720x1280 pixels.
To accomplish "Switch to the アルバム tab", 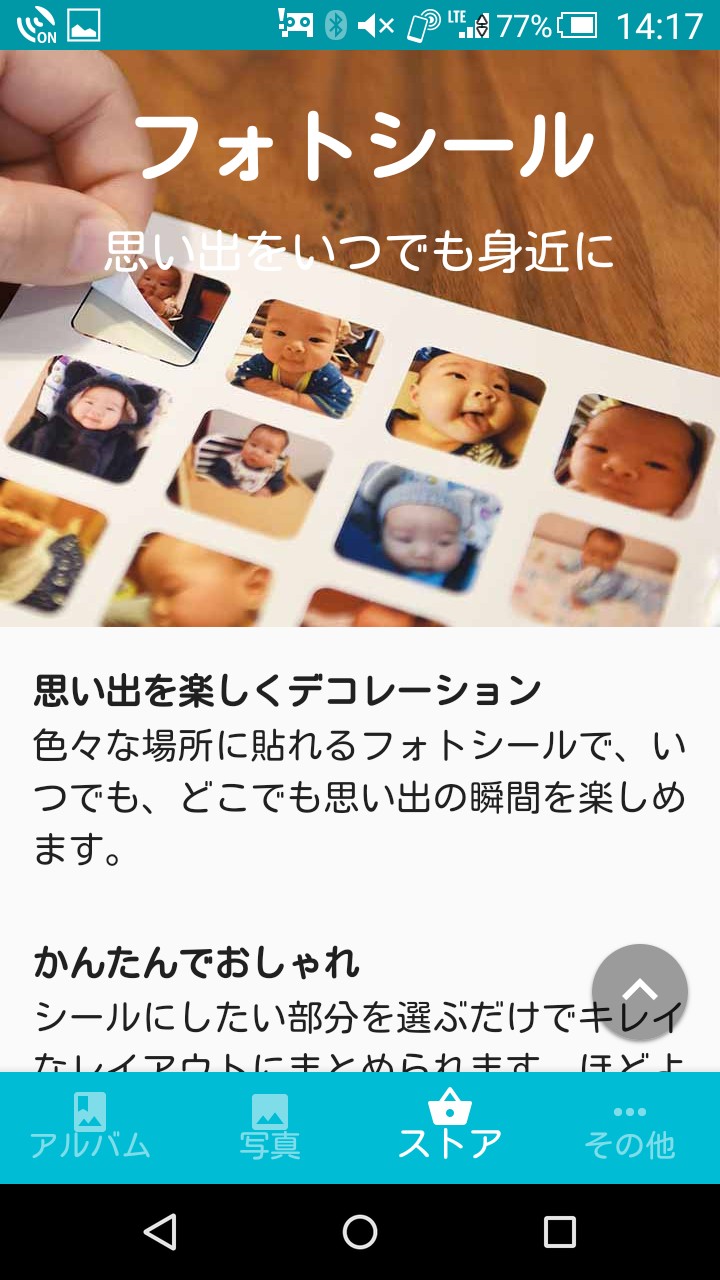I will click(90, 1127).
